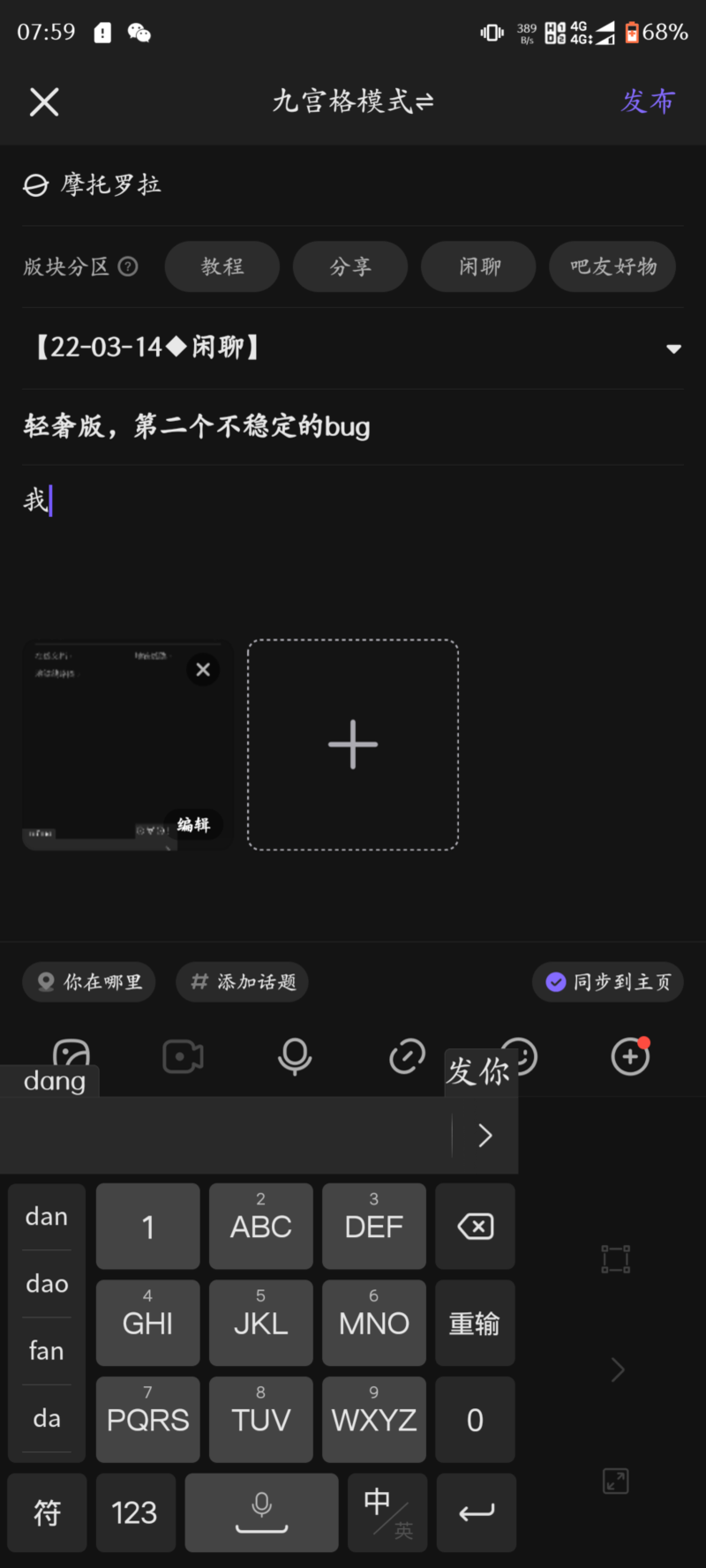The width and height of the screenshot is (706, 1568).
Task: Select the pinyin candidate dan
Action: (x=47, y=1217)
